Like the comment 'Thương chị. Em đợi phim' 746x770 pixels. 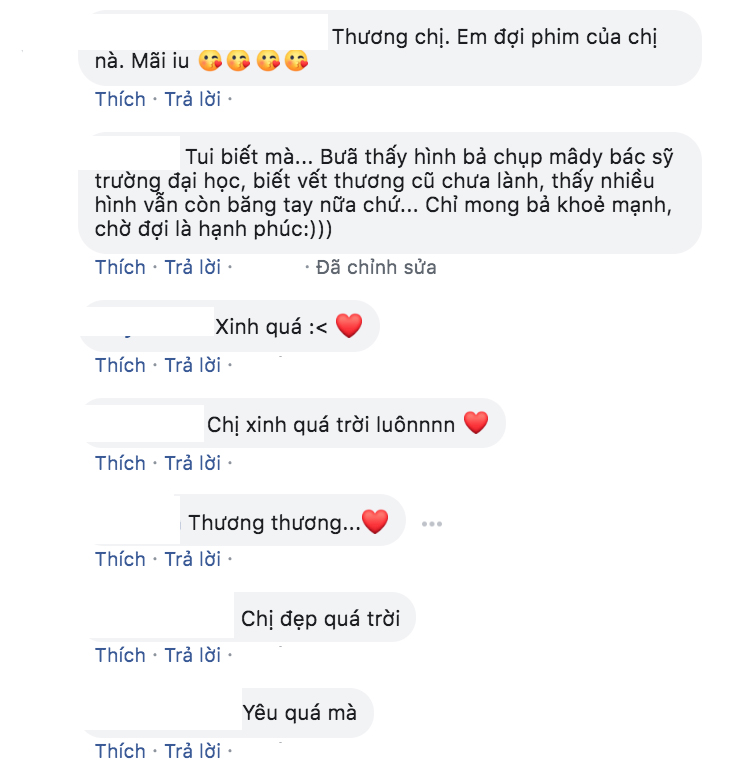tap(120, 99)
